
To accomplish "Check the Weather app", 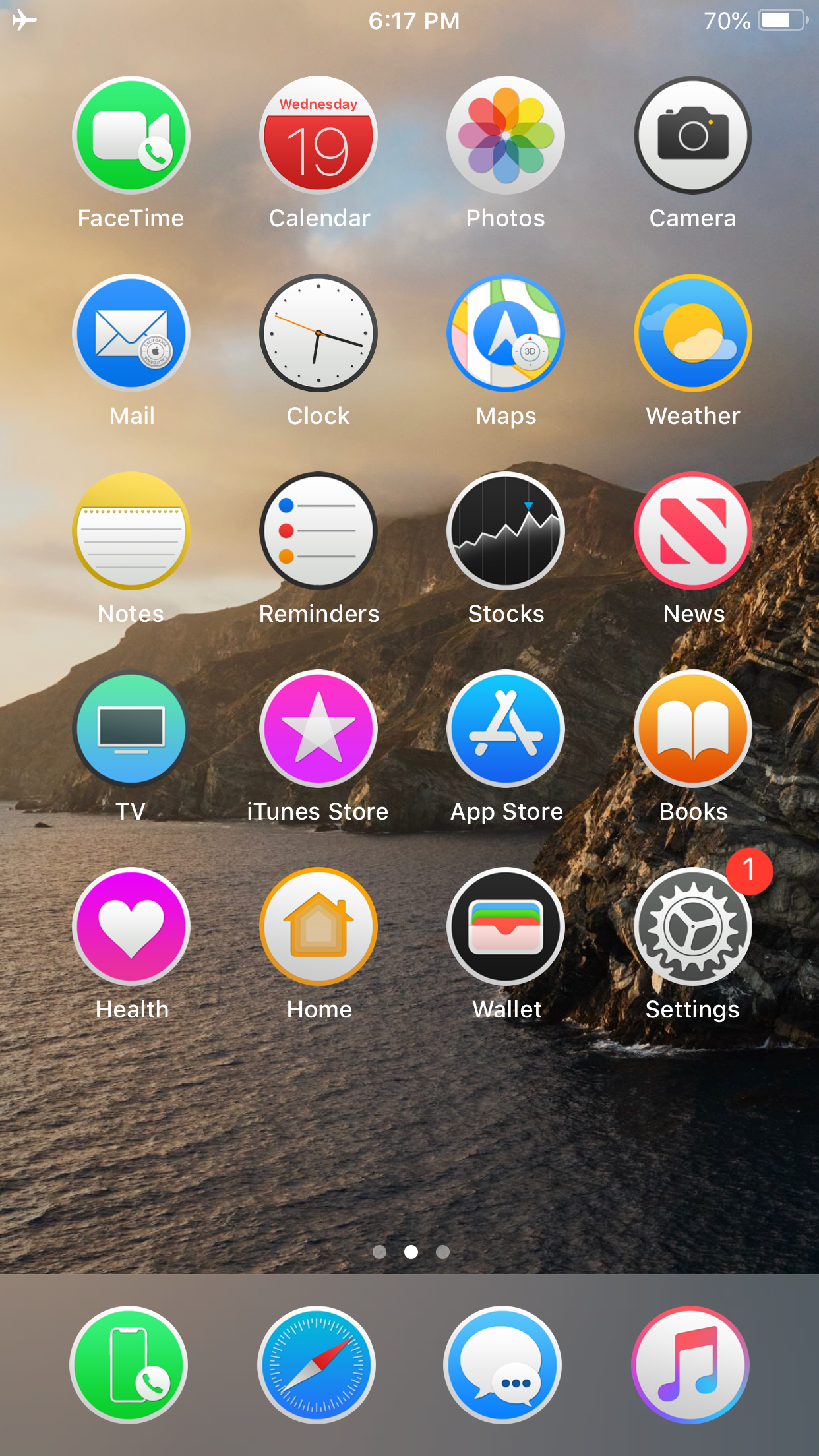I will point(692,334).
